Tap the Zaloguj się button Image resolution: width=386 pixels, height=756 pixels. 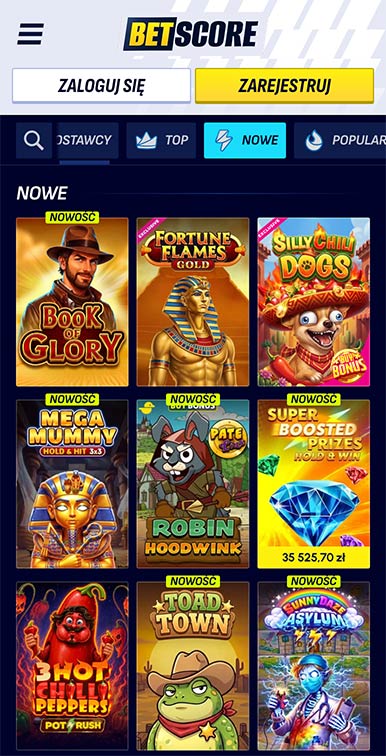tap(101, 86)
